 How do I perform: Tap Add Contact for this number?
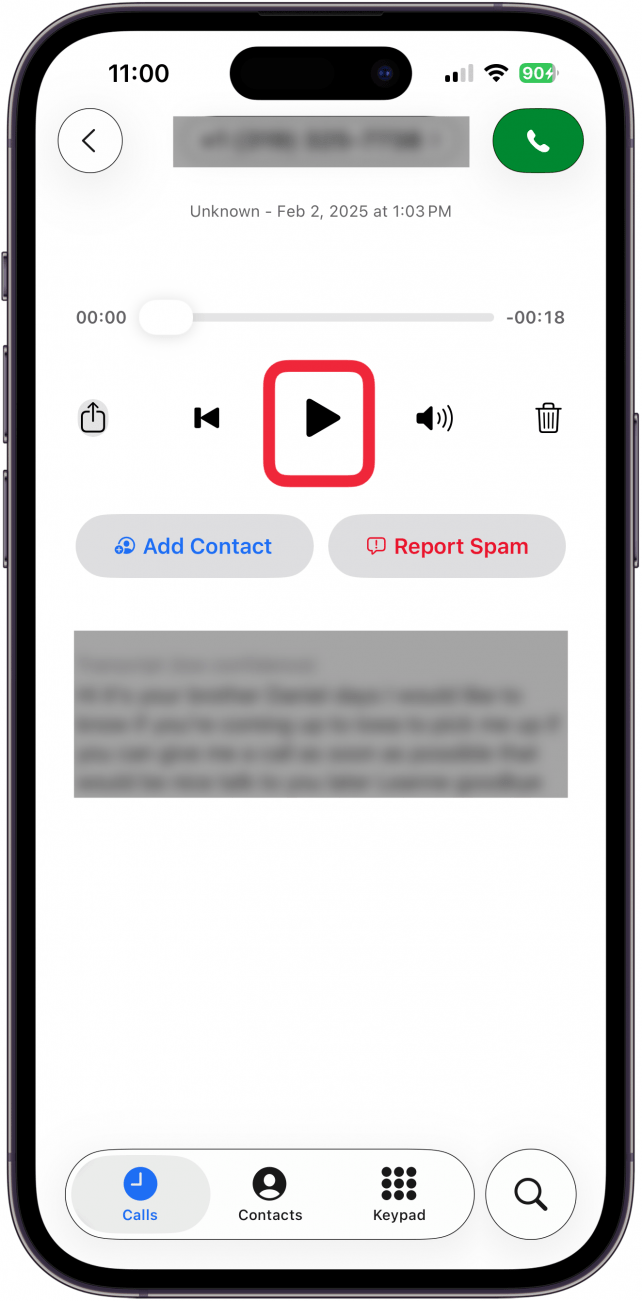194,546
